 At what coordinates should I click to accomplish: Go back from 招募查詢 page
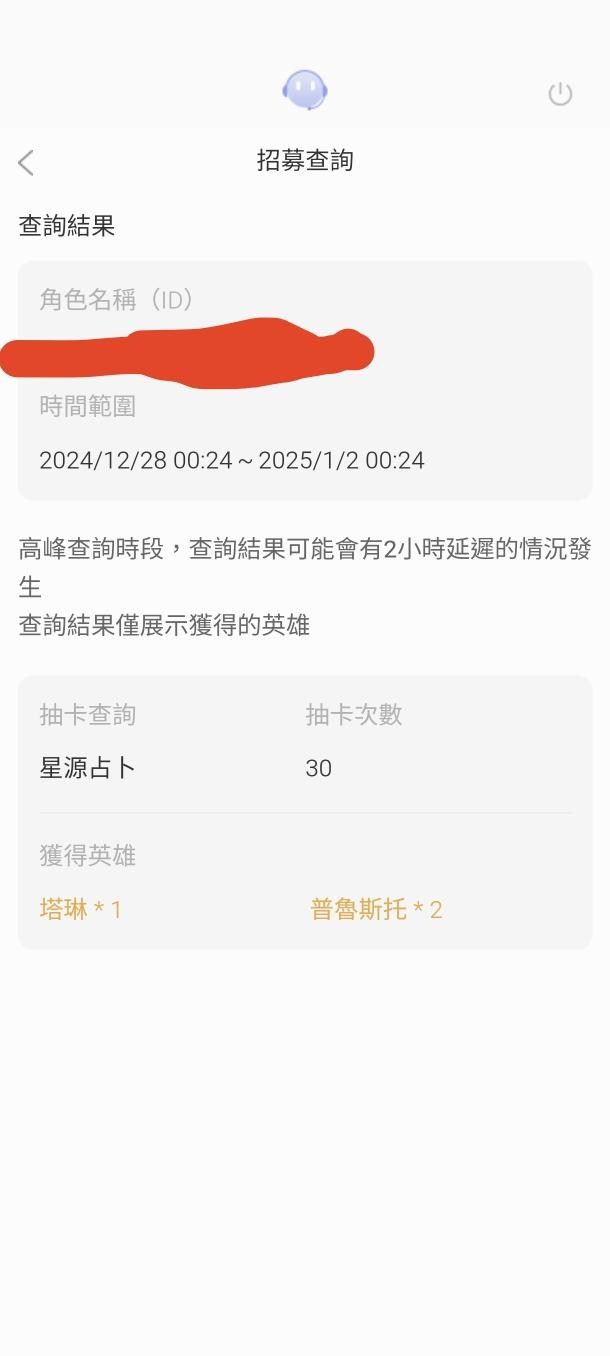[x=26, y=162]
